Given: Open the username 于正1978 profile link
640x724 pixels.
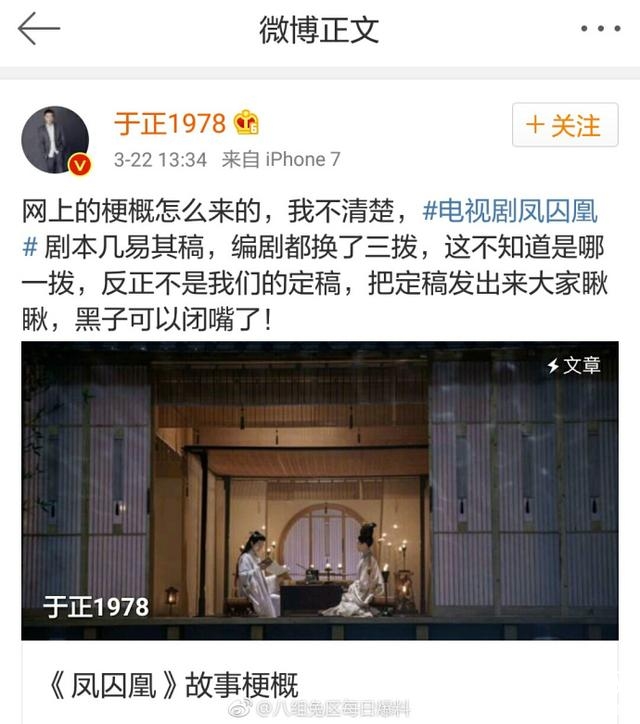Looking at the screenshot, I should [169, 124].
